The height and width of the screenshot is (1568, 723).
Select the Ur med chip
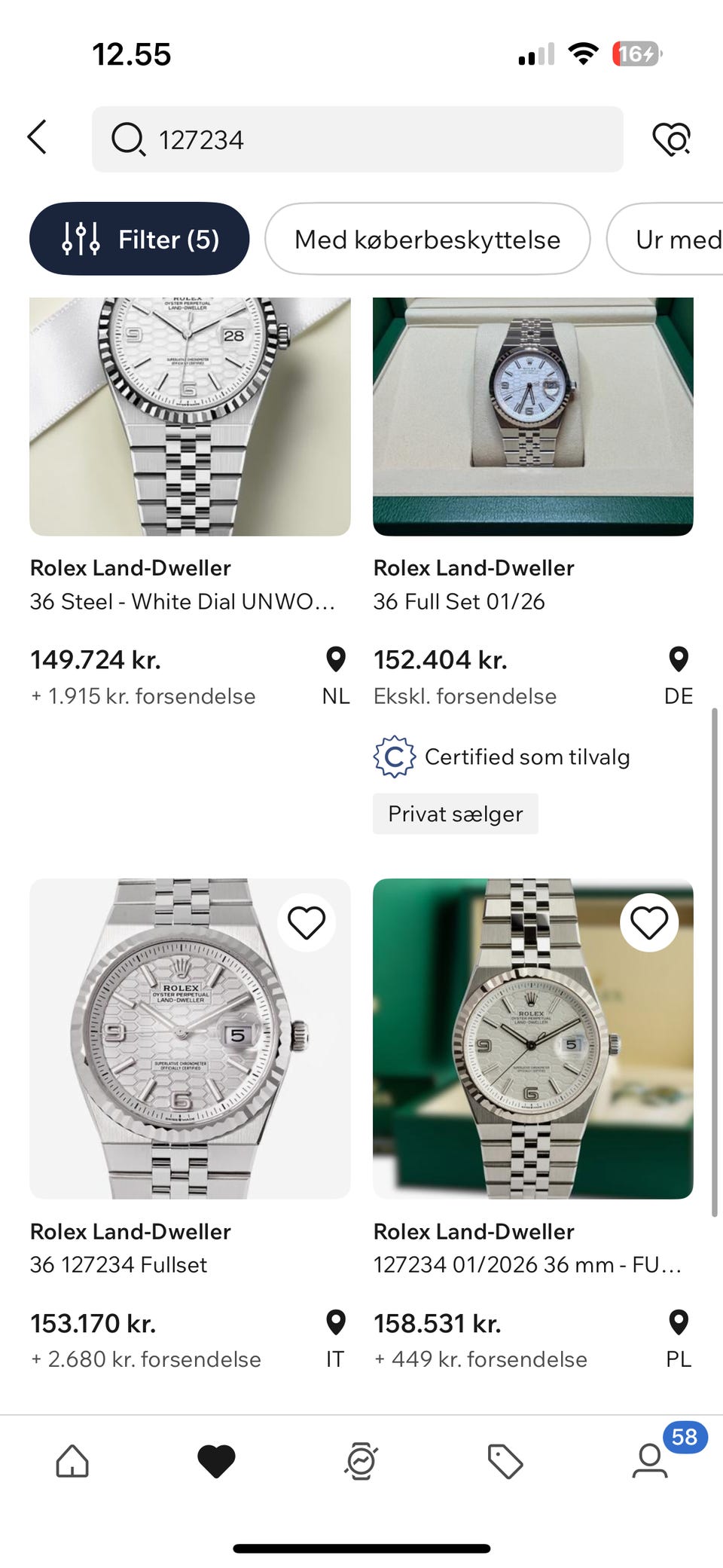tap(665, 239)
